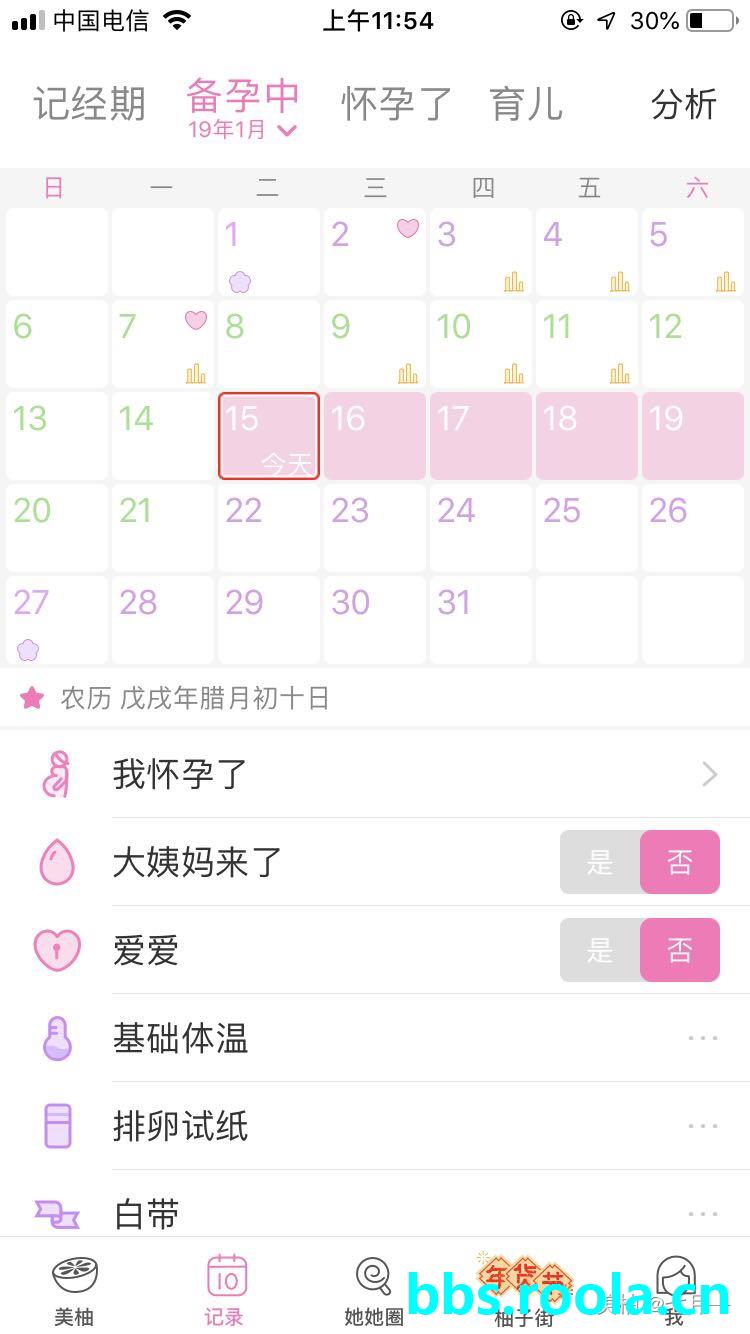Switch to the 记经期 mode tab
Viewport: 750px width, 1334px height.
coord(89,104)
